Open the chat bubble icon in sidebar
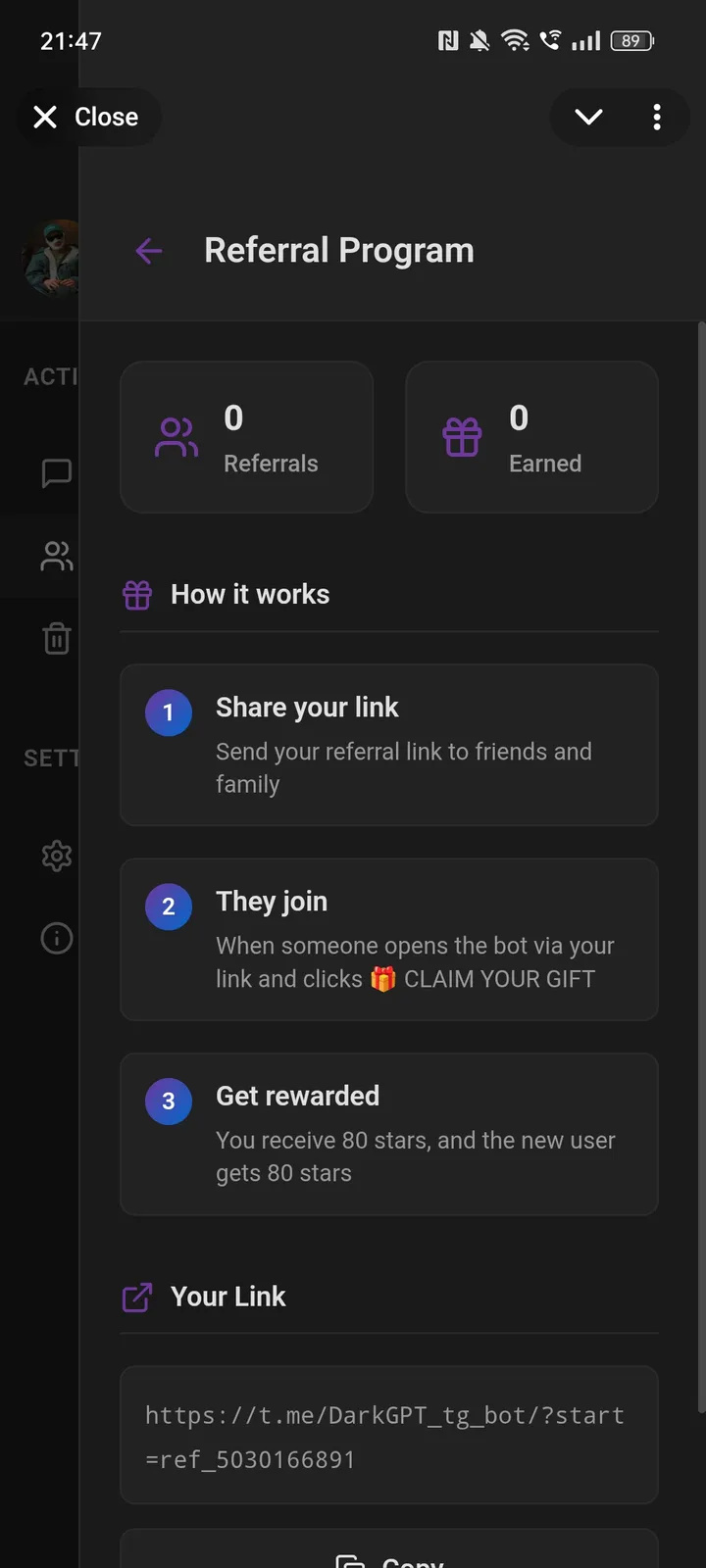Screen dimensions: 706x1568 coord(56,473)
